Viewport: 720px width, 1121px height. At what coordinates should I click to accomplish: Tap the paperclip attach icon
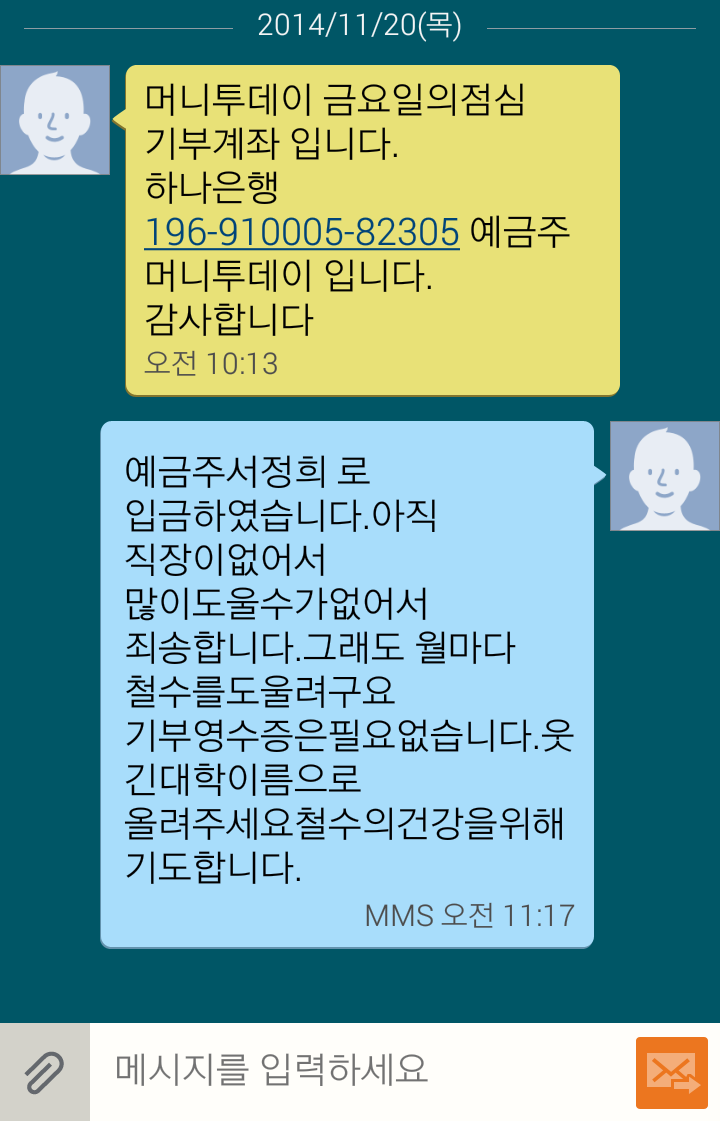pos(44,1072)
